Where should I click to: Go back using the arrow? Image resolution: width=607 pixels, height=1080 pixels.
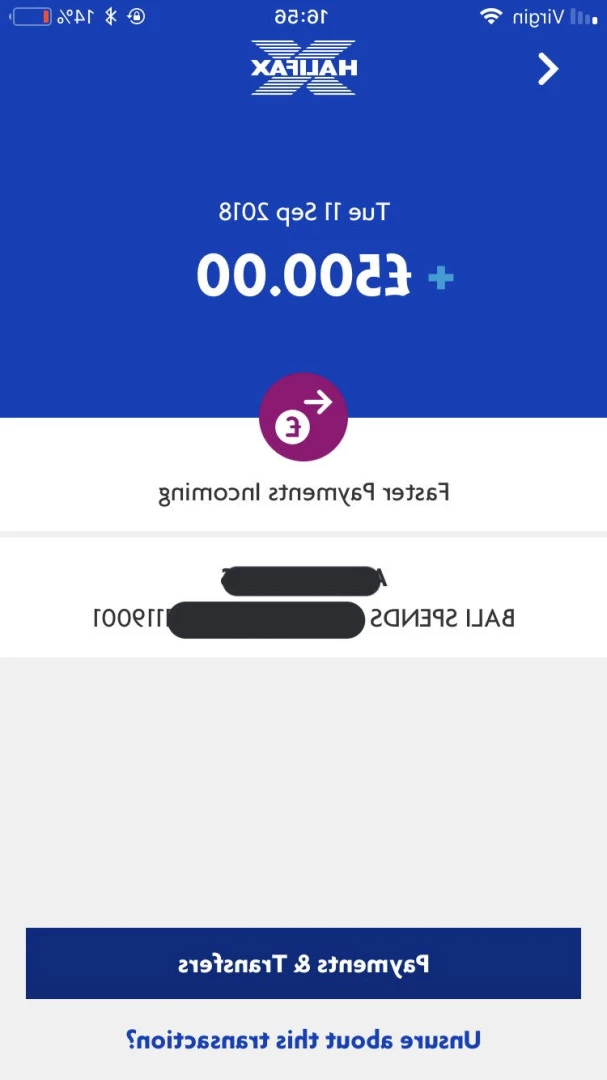point(548,70)
